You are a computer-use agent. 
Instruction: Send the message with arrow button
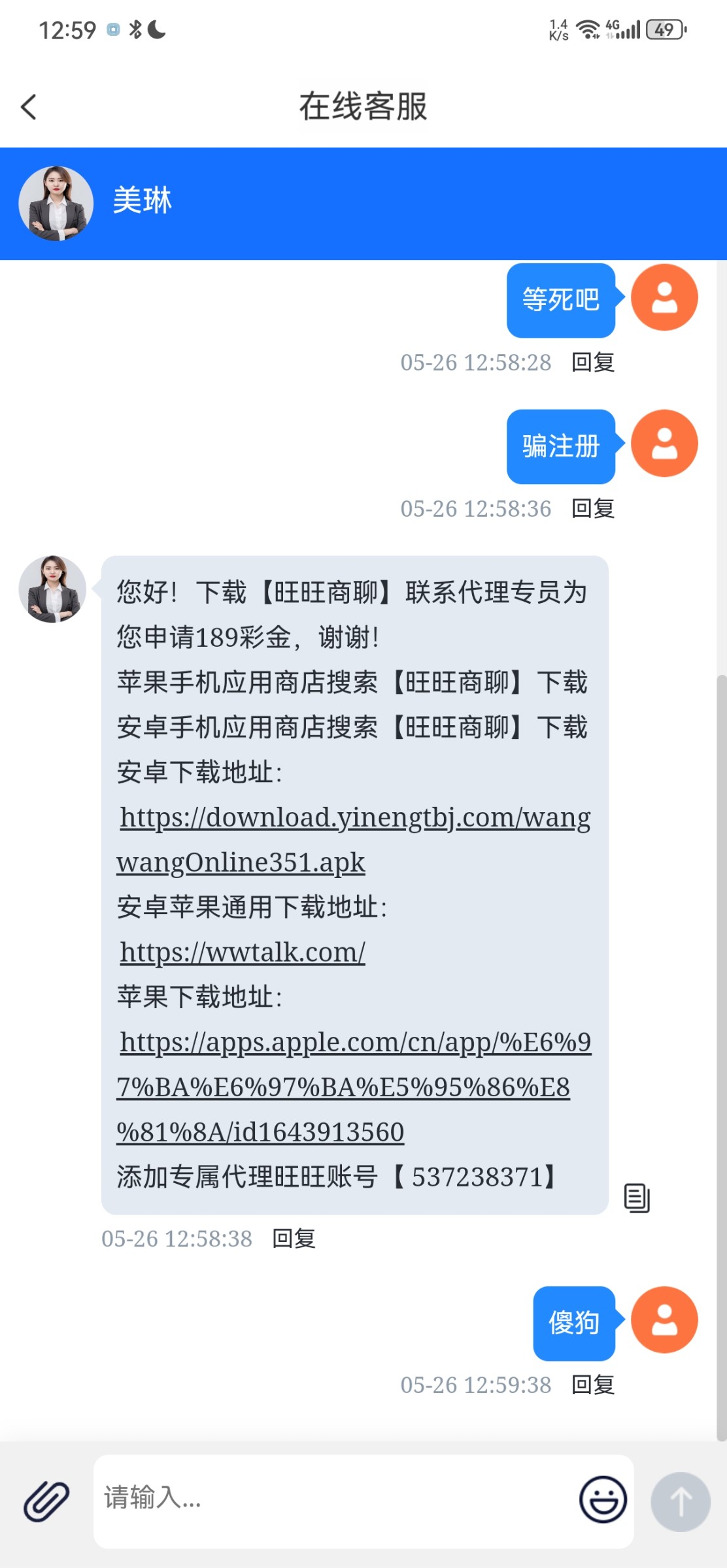point(681,1501)
